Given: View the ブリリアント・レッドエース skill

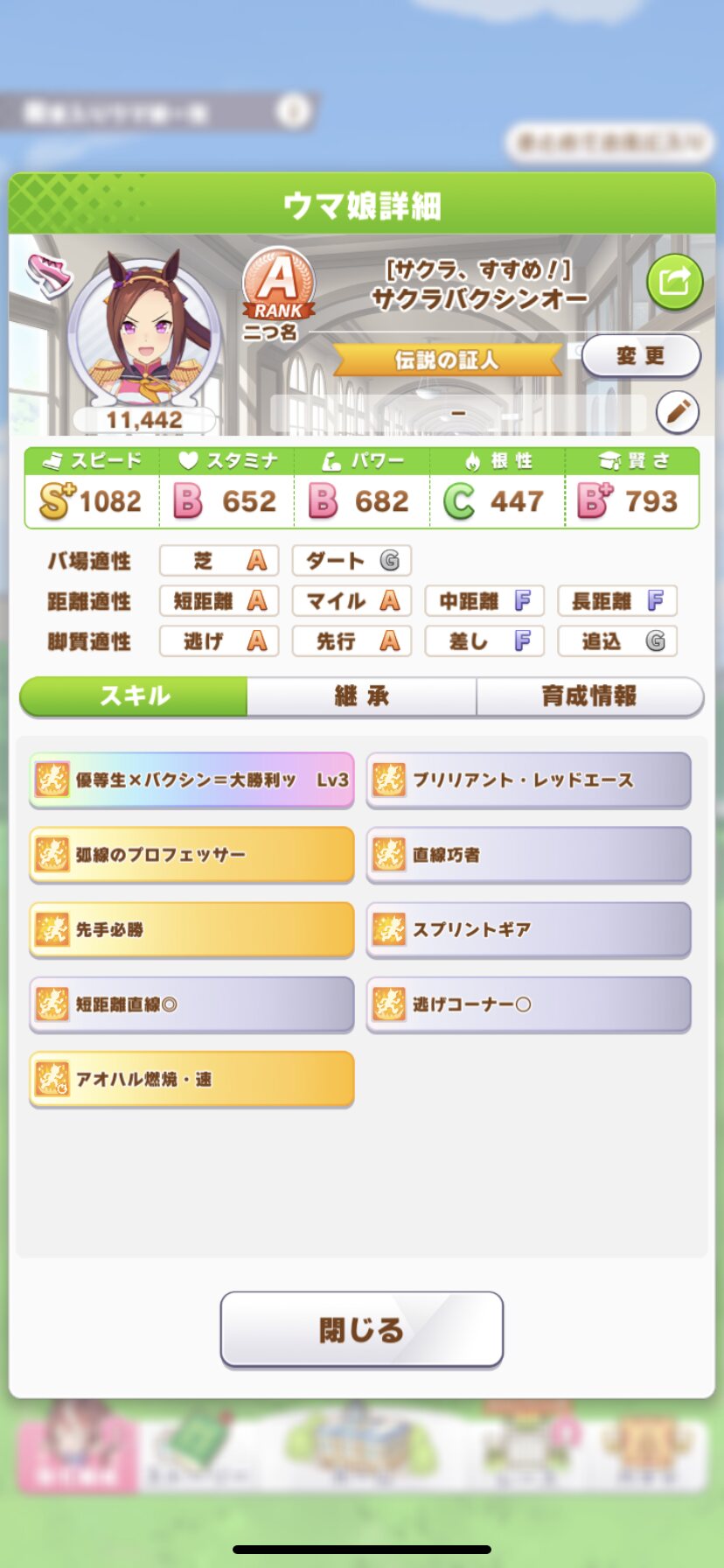Looking at the screenshot, I should 528,780.
